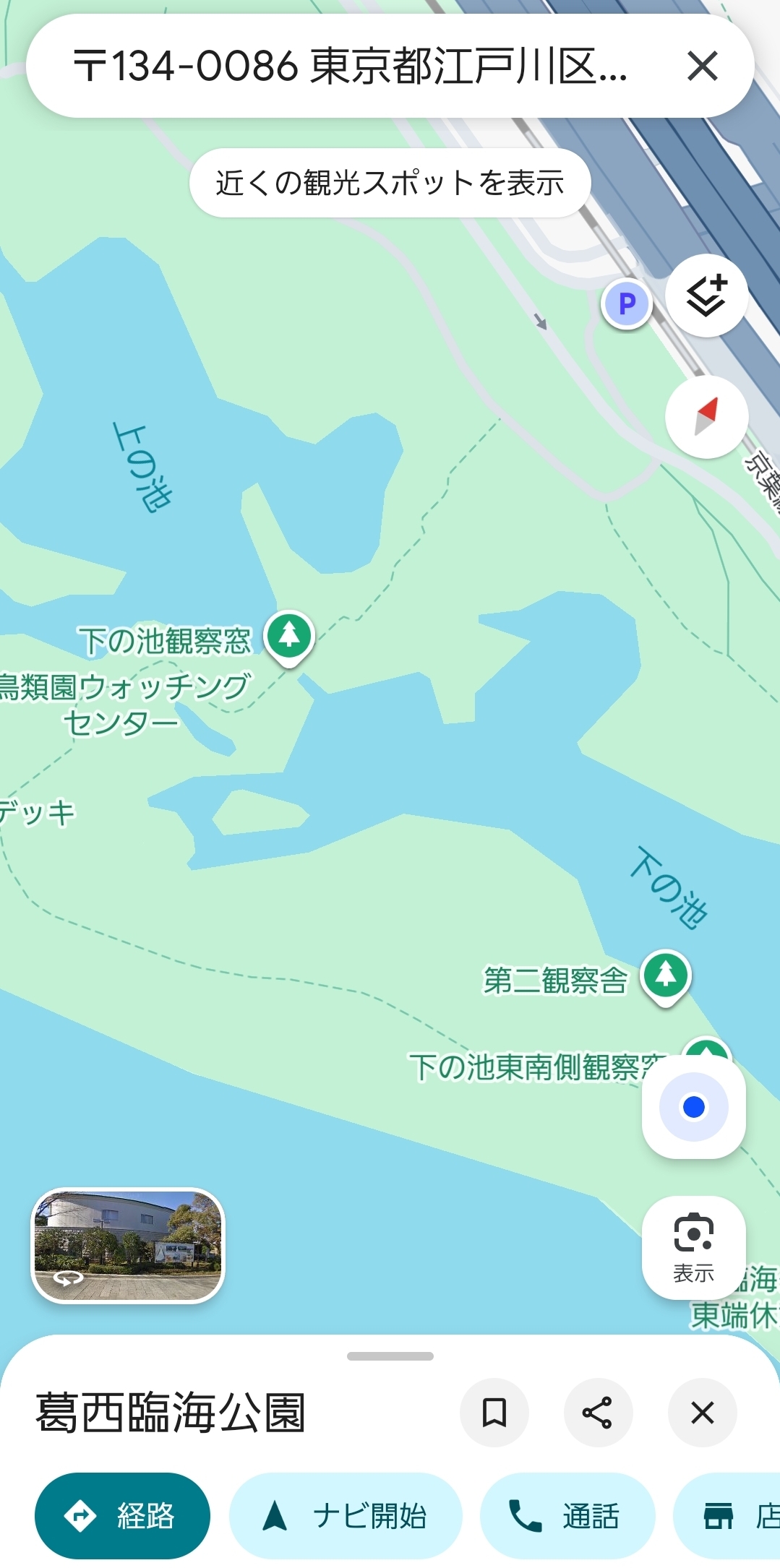Tap 近くの観光スポットを表示 chip

coord(390,183)
